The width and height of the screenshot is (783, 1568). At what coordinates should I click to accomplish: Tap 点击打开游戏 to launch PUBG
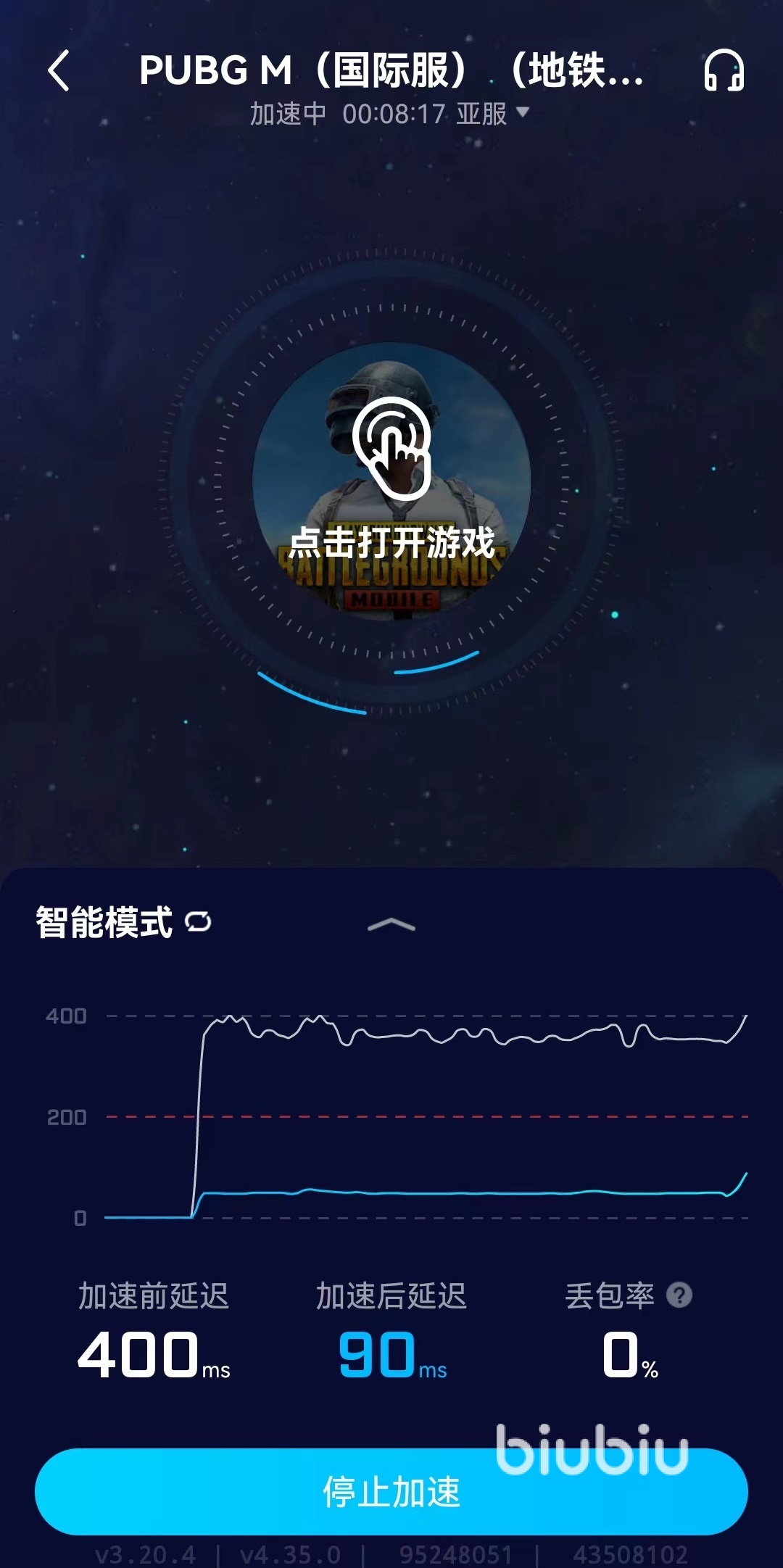(x=391, y=481)
